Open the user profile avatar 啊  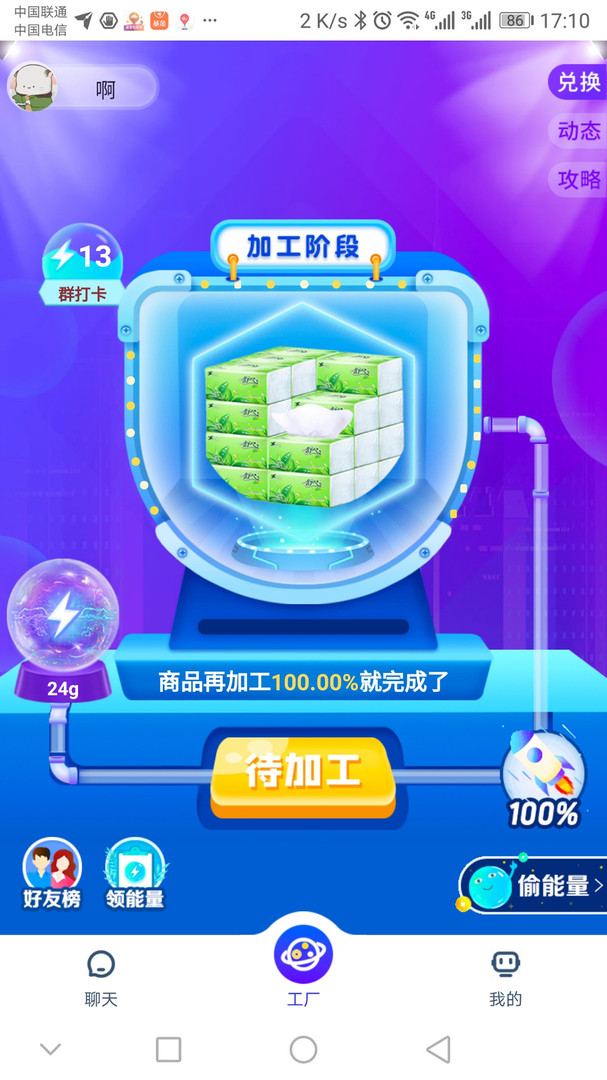click(x=34, y=88)
